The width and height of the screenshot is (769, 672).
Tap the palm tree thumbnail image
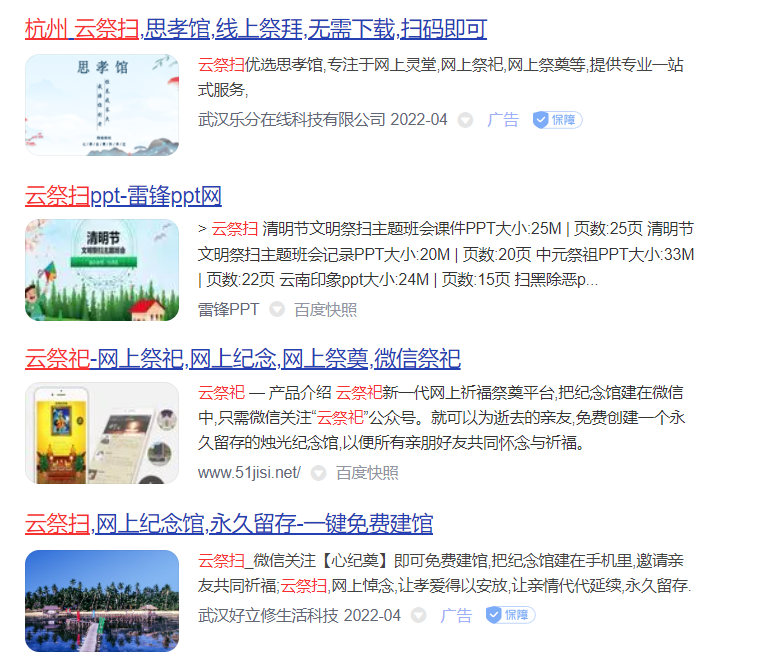click(102, 600)
